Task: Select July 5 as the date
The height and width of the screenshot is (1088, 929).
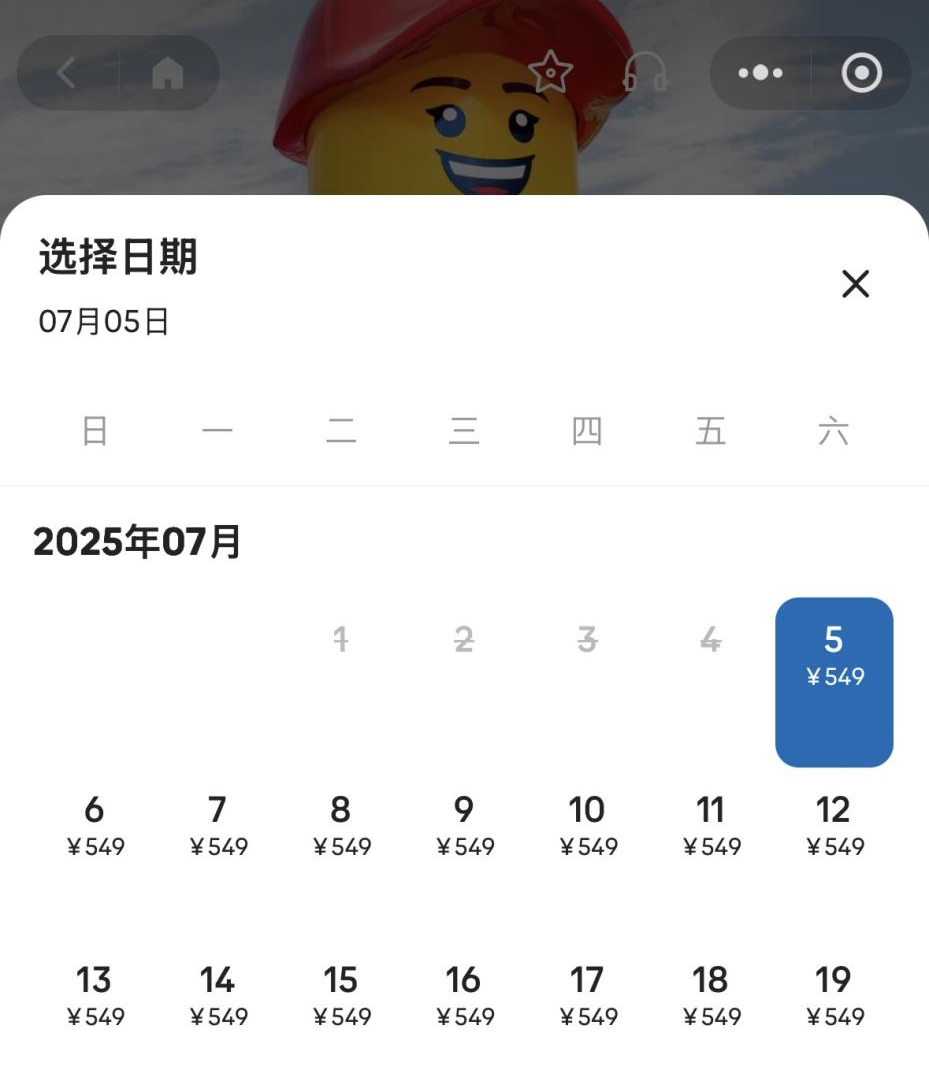Action: click(x=834, y=682)
